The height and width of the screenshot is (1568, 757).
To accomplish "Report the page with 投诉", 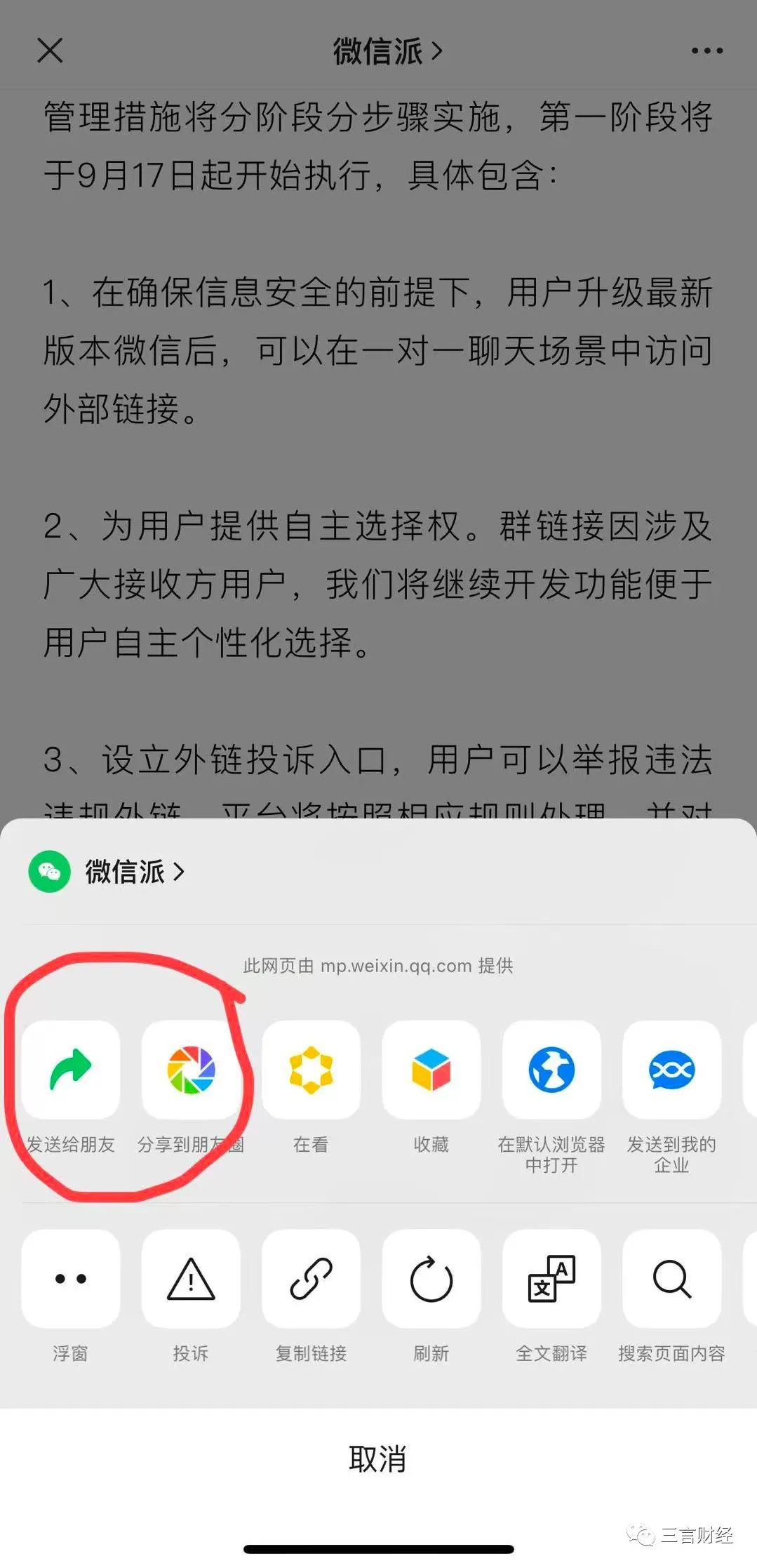I will pos(191,1279).
